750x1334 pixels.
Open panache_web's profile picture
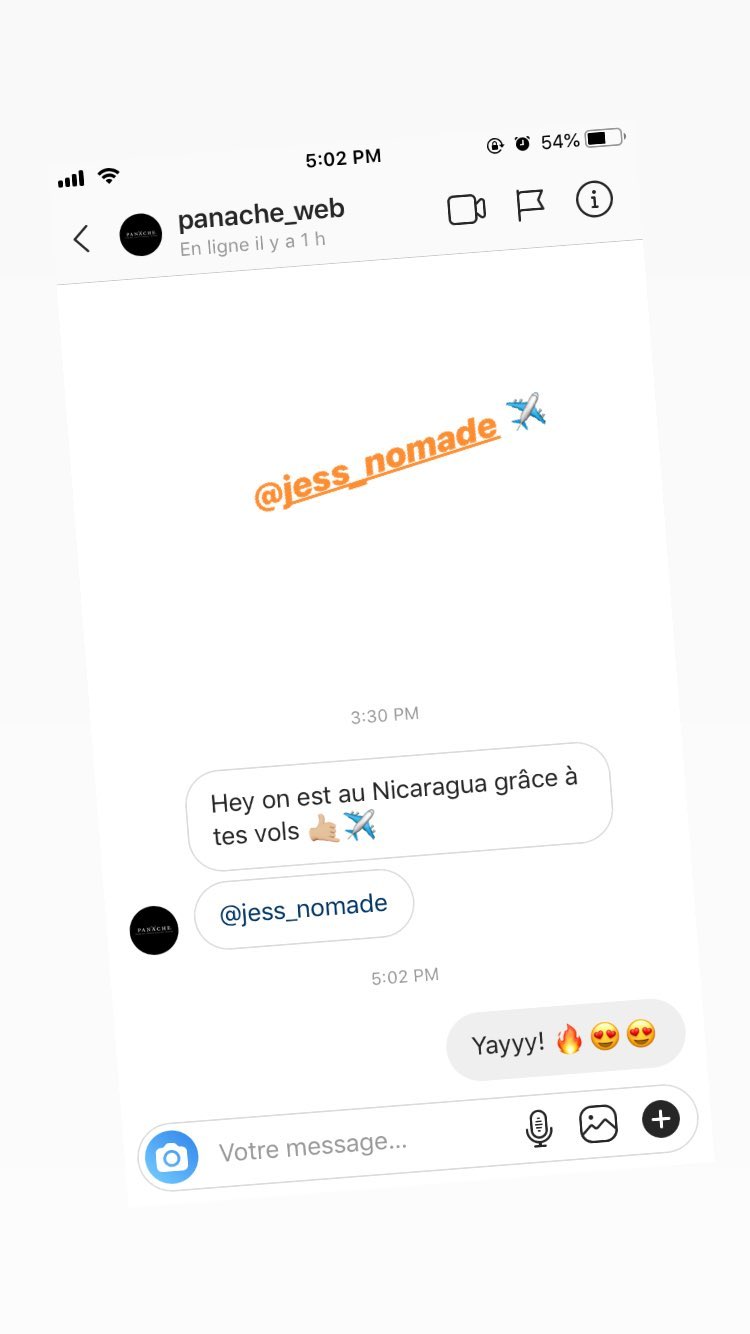[x=140, y=234]
